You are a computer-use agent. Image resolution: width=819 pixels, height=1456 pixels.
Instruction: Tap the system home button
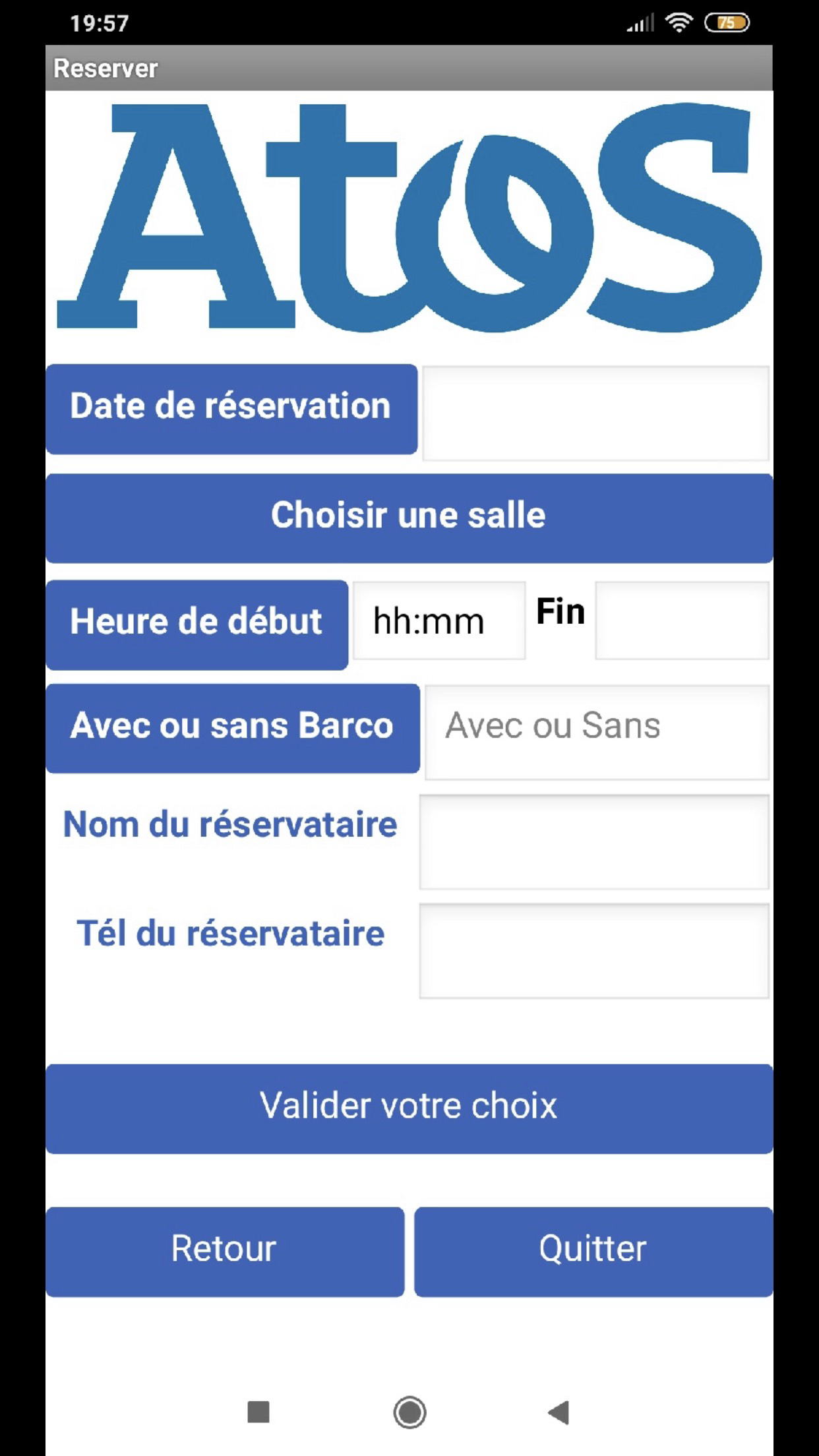click(409, 1412)
